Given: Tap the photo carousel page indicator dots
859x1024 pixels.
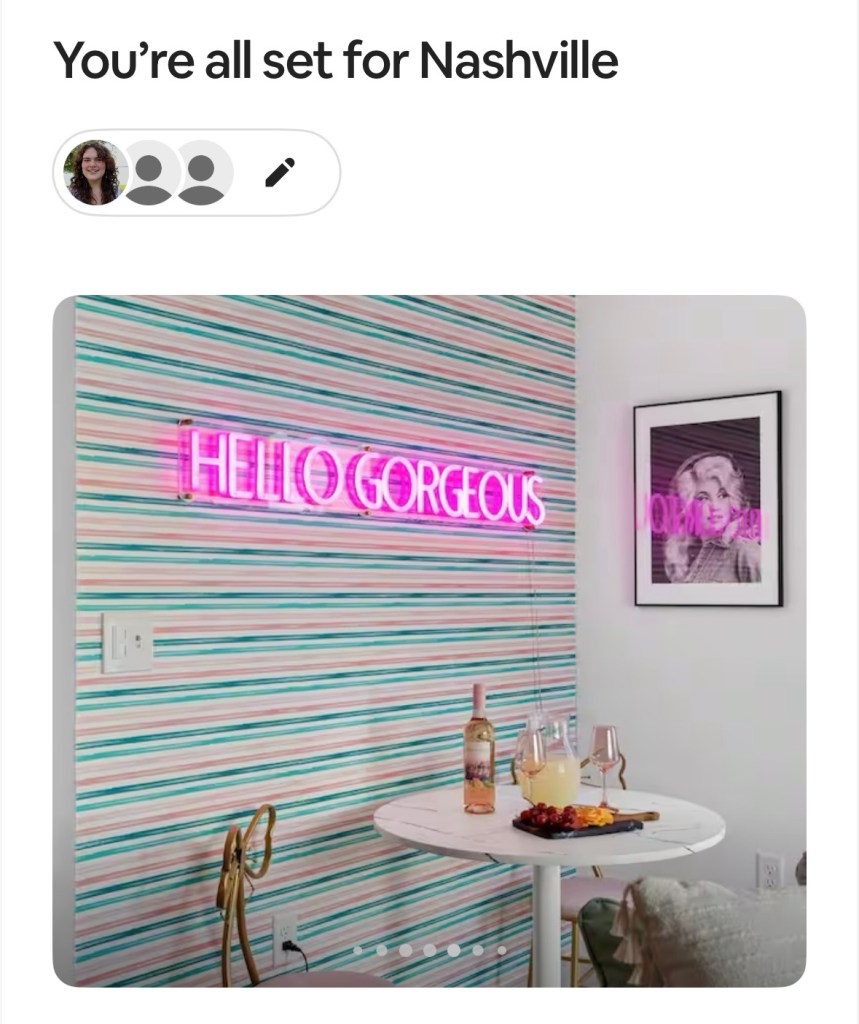Looking at the screenshot, I should pos(430,950).
